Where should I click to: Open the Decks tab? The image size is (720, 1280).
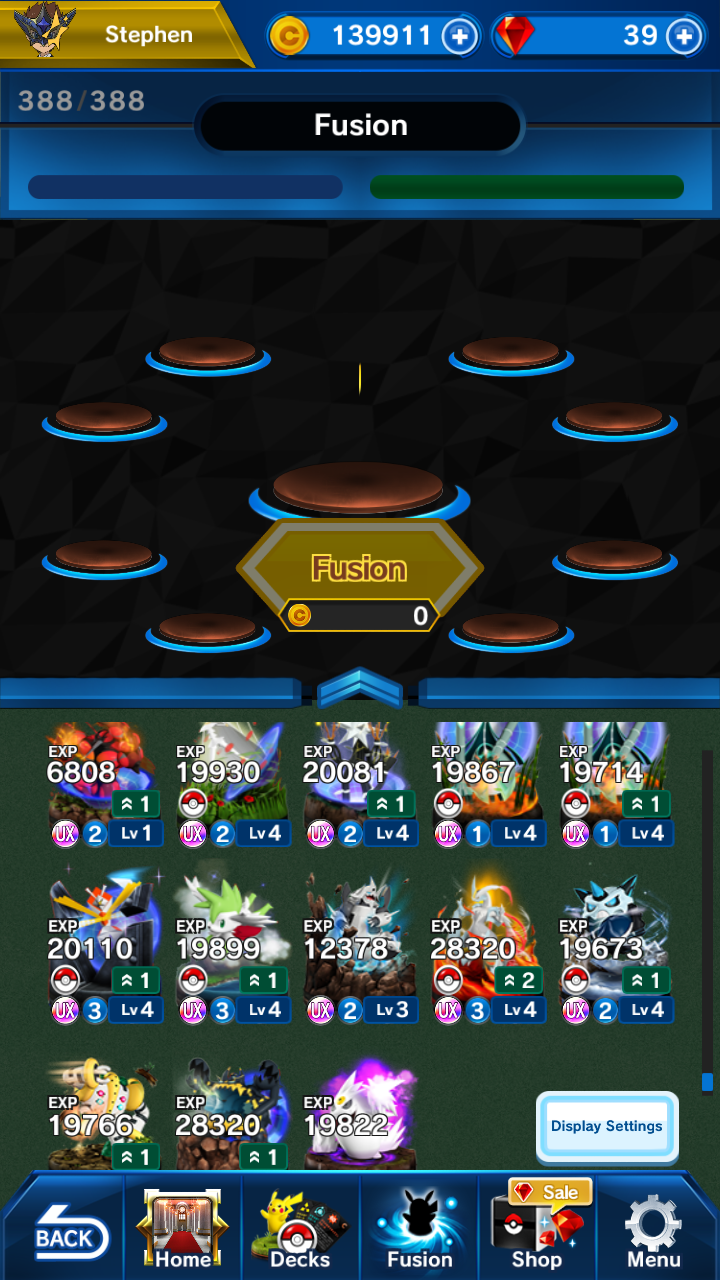tap(300, 1229)
